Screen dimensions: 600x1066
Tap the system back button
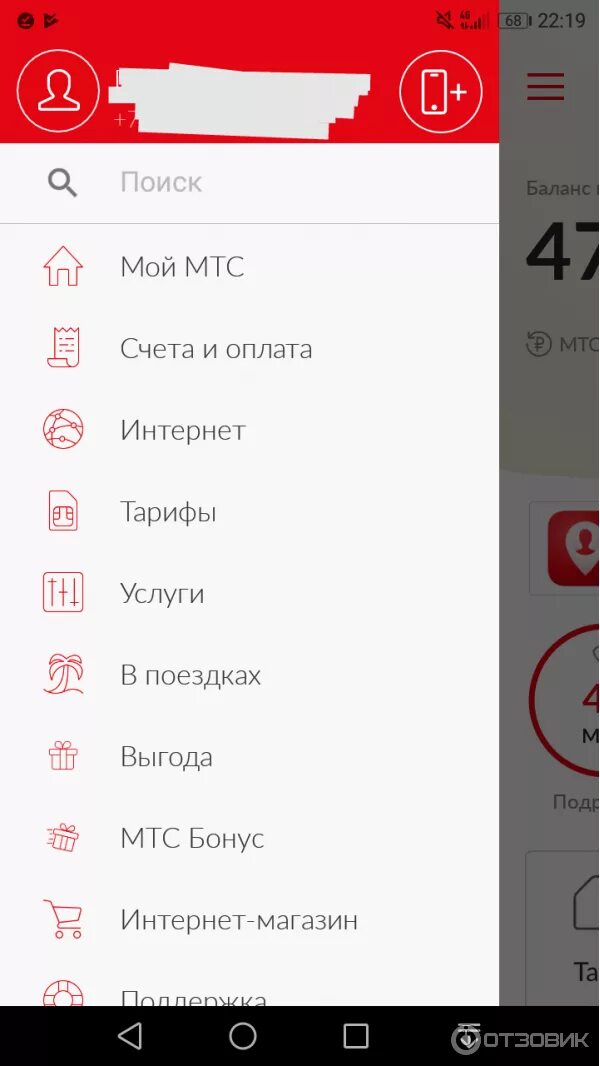click(x=130, y=1036)
